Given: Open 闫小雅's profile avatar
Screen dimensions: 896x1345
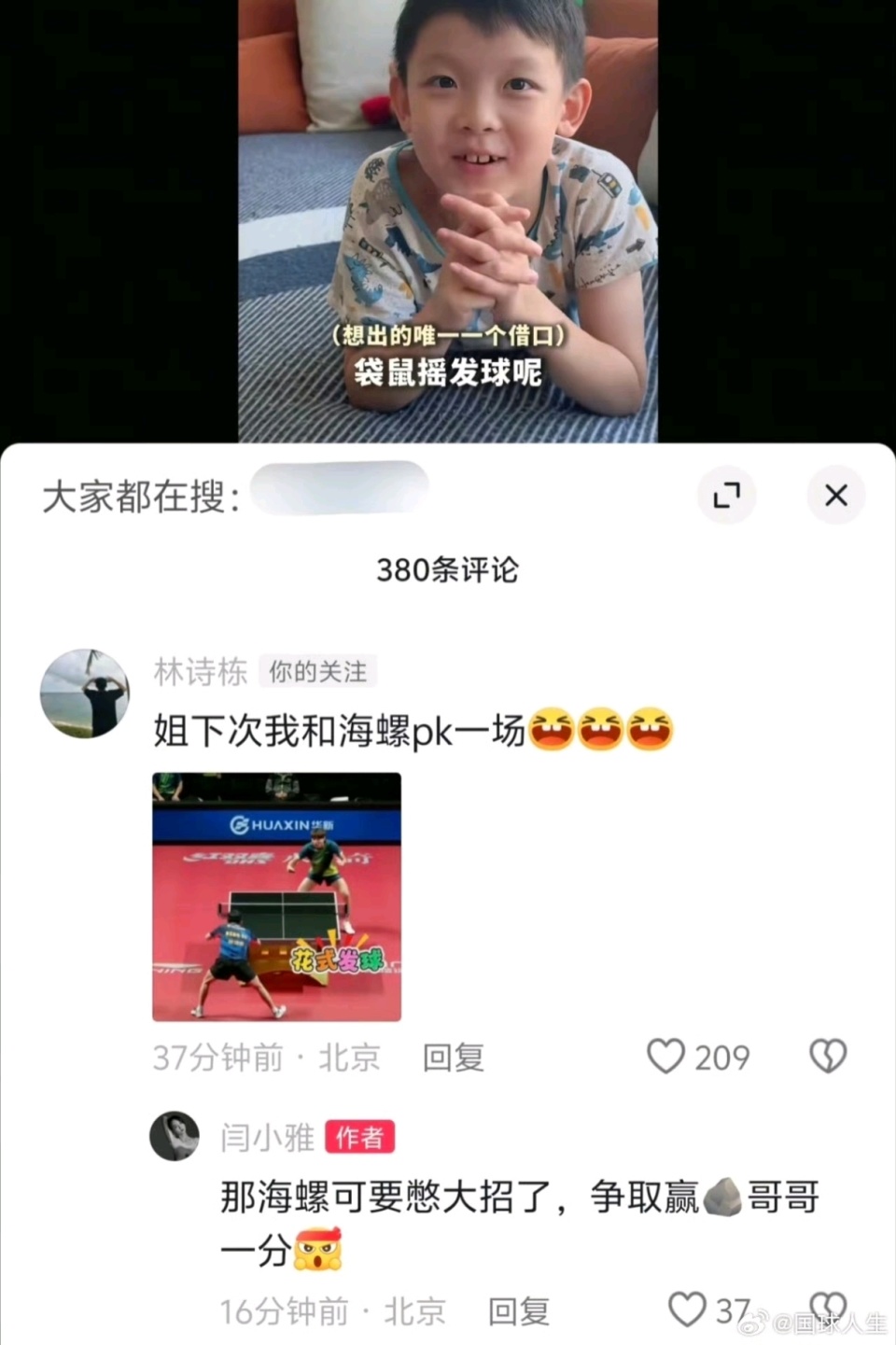Looking at the screenshot, I should 175,1136.
